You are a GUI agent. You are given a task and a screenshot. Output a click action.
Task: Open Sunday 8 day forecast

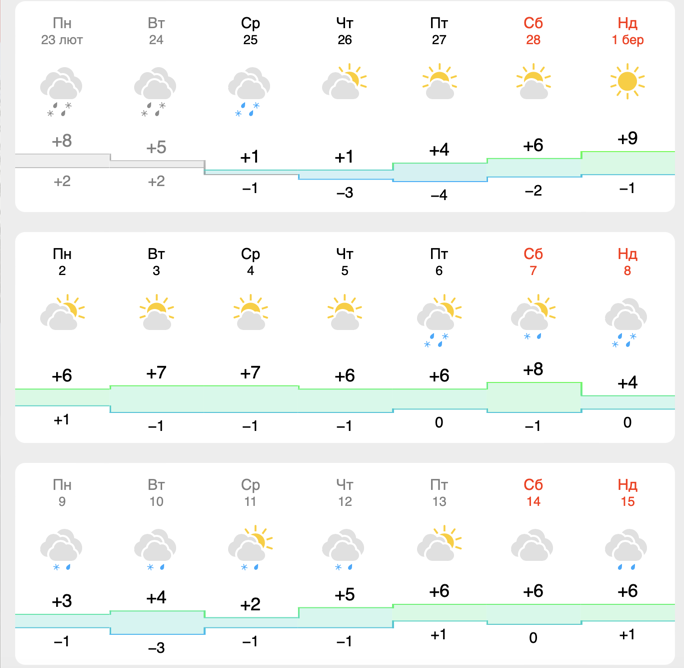click(x=627, y=315)
